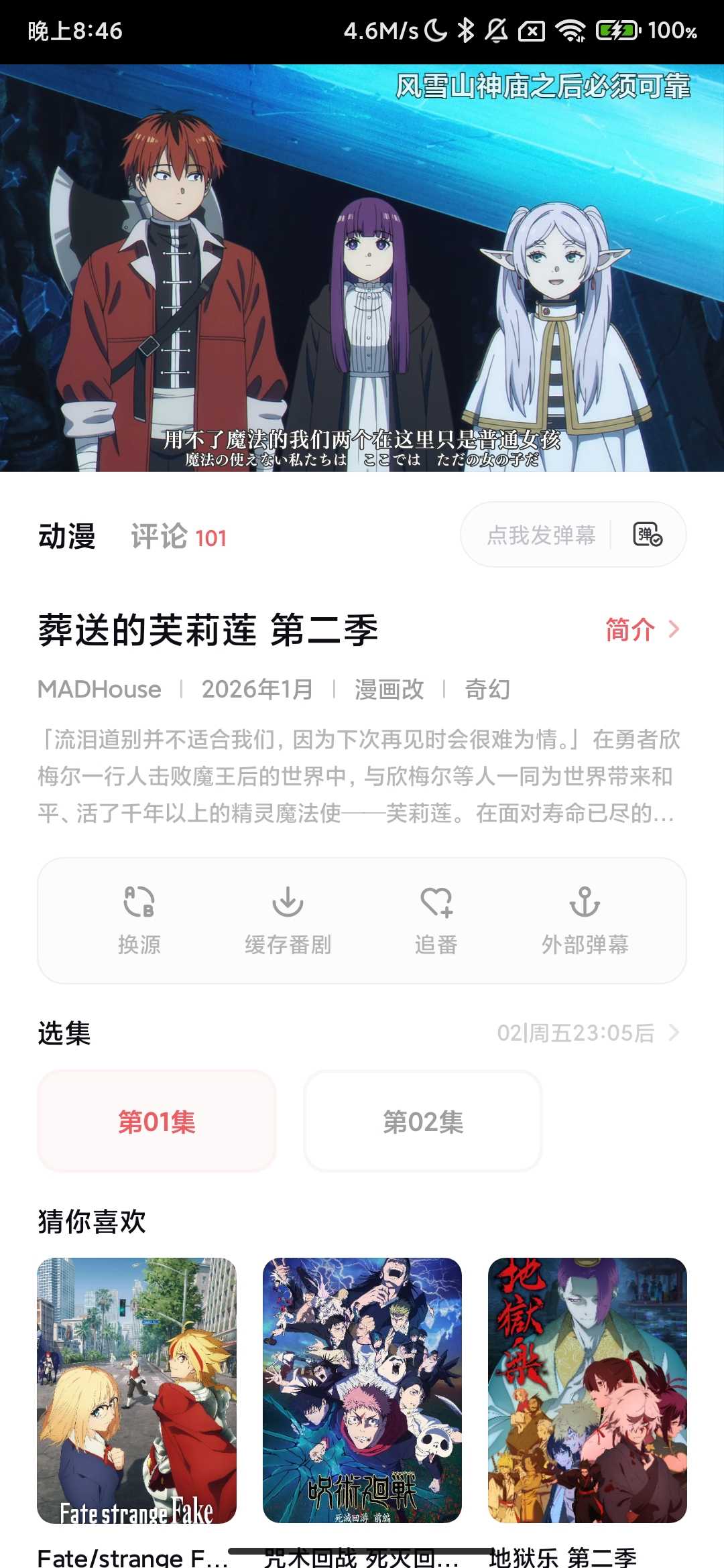The height and width of the screenshot is (1568, 724).
Task: Tap 换源 to change video source
Action: (x=139, y=919)
